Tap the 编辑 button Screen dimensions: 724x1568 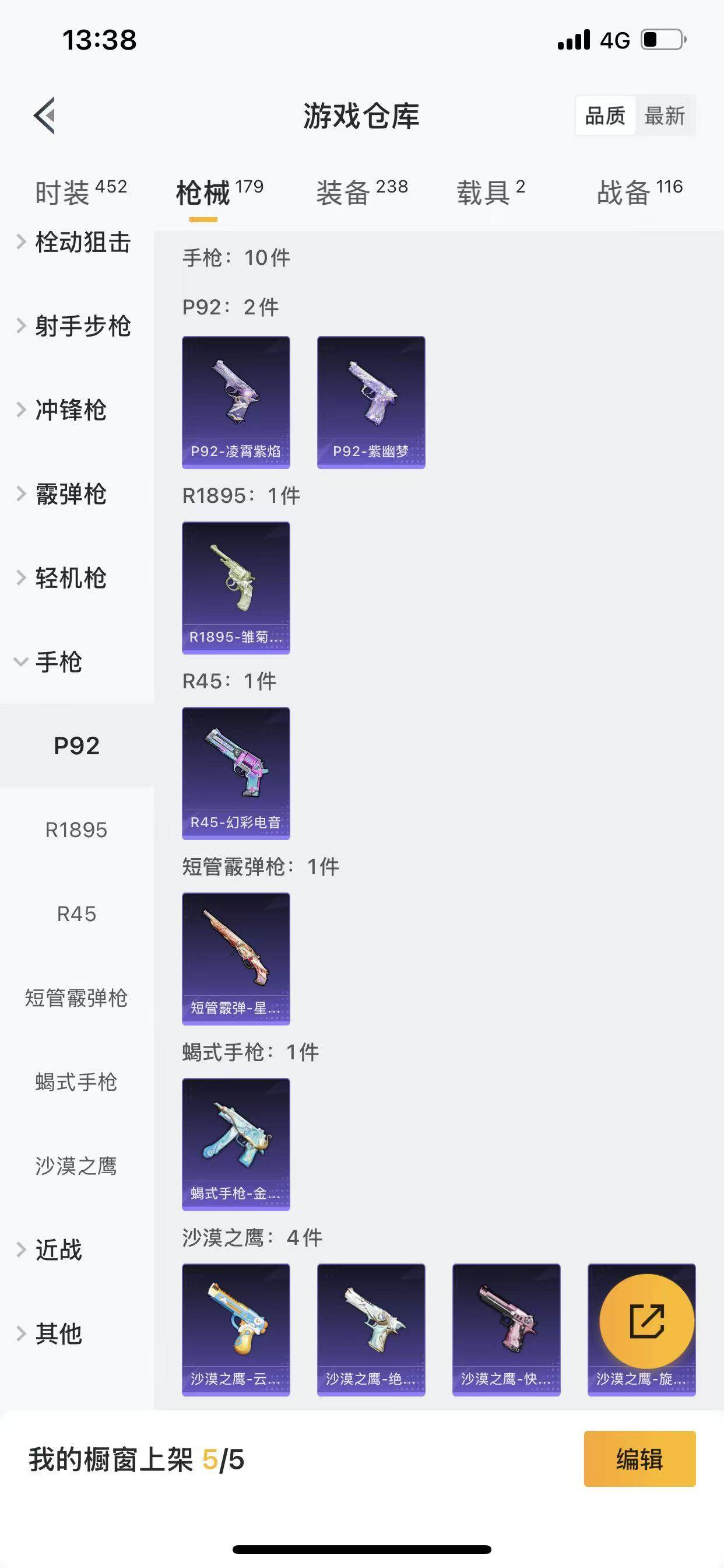639,1460
